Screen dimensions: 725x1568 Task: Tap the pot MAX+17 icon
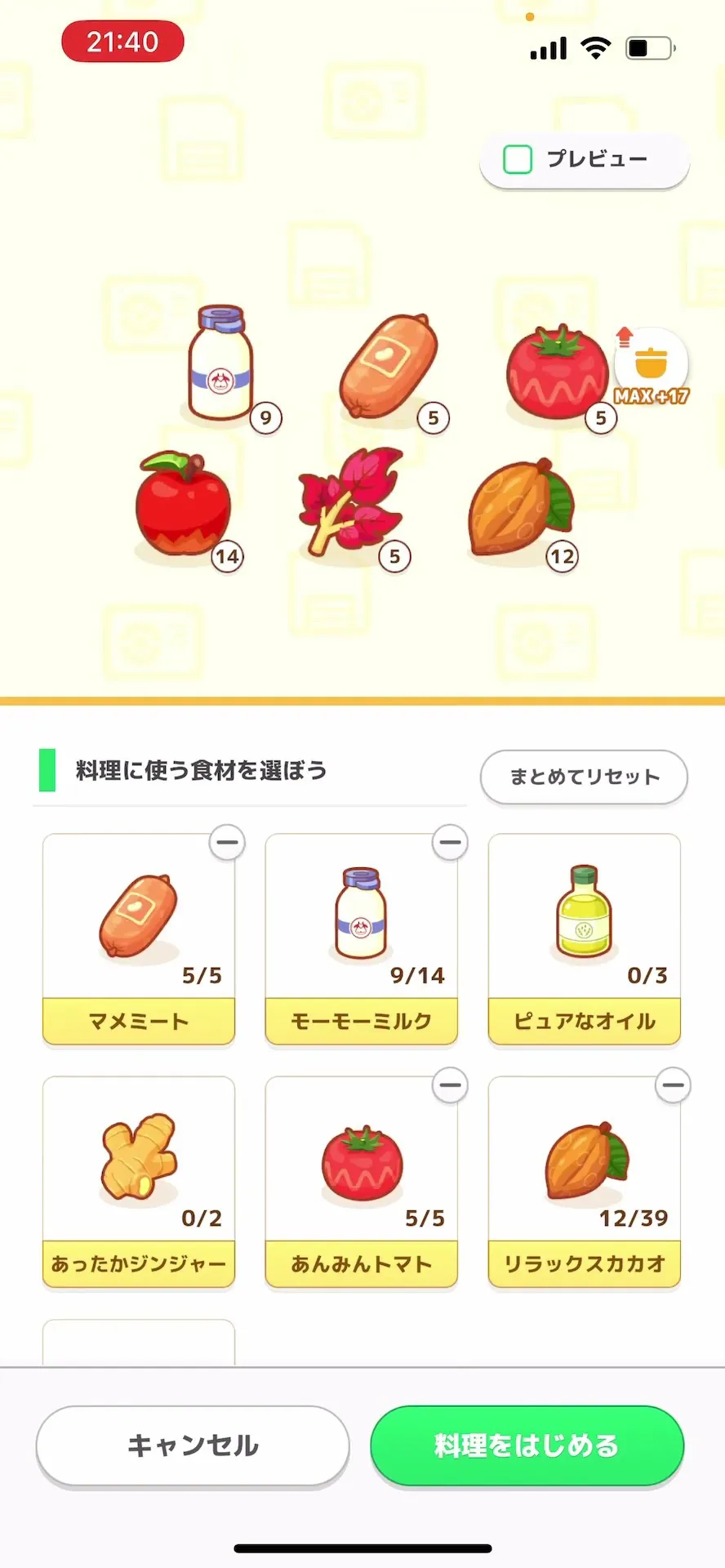pos(651,365)
